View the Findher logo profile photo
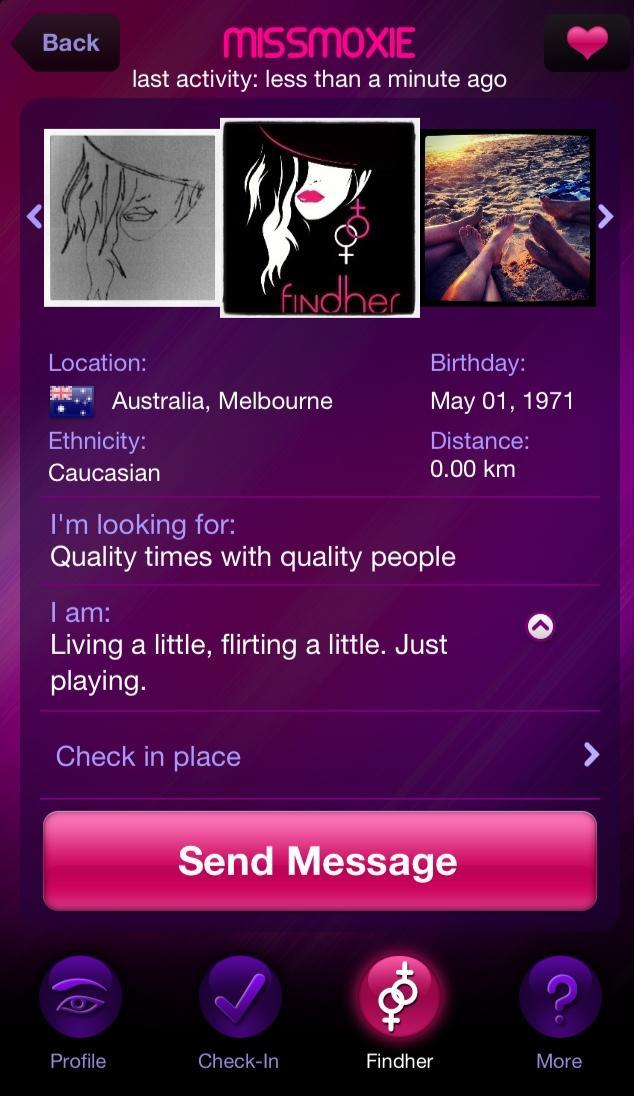Image resolution: width=634 pixels, height=1096 pixels. point(320,218)
